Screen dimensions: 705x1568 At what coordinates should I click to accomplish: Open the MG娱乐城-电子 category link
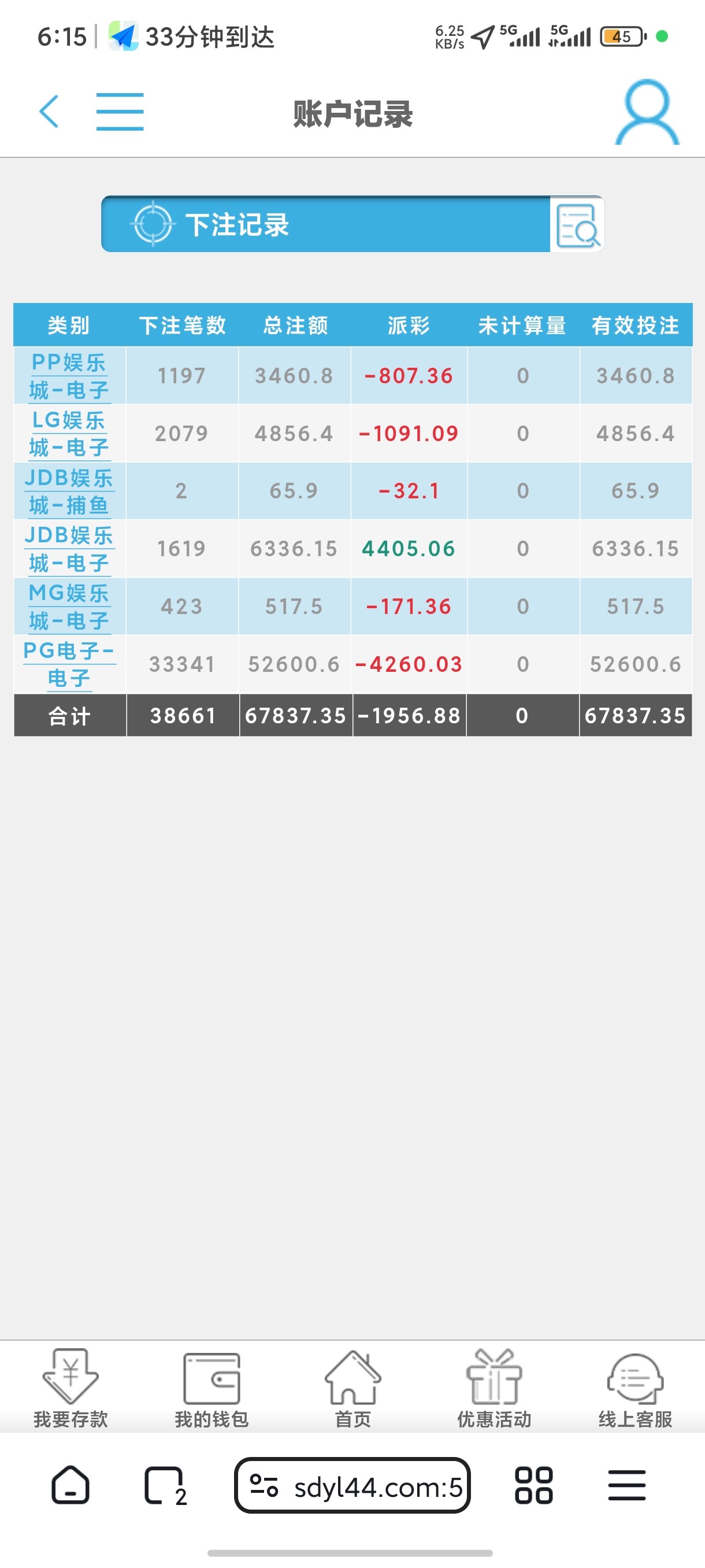click(x=69, y=607)
